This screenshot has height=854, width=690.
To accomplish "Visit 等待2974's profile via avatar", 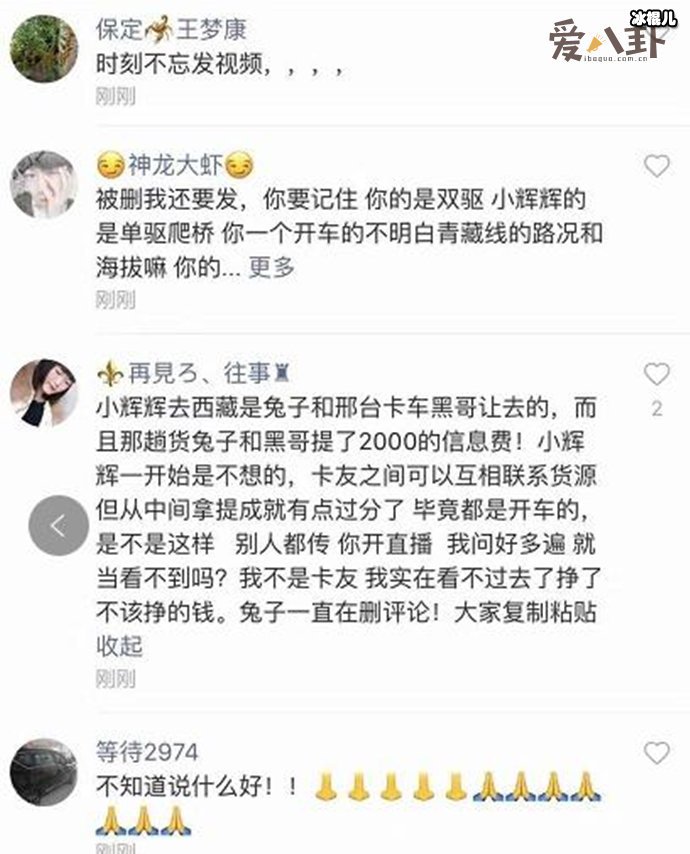I will point(44,771).
